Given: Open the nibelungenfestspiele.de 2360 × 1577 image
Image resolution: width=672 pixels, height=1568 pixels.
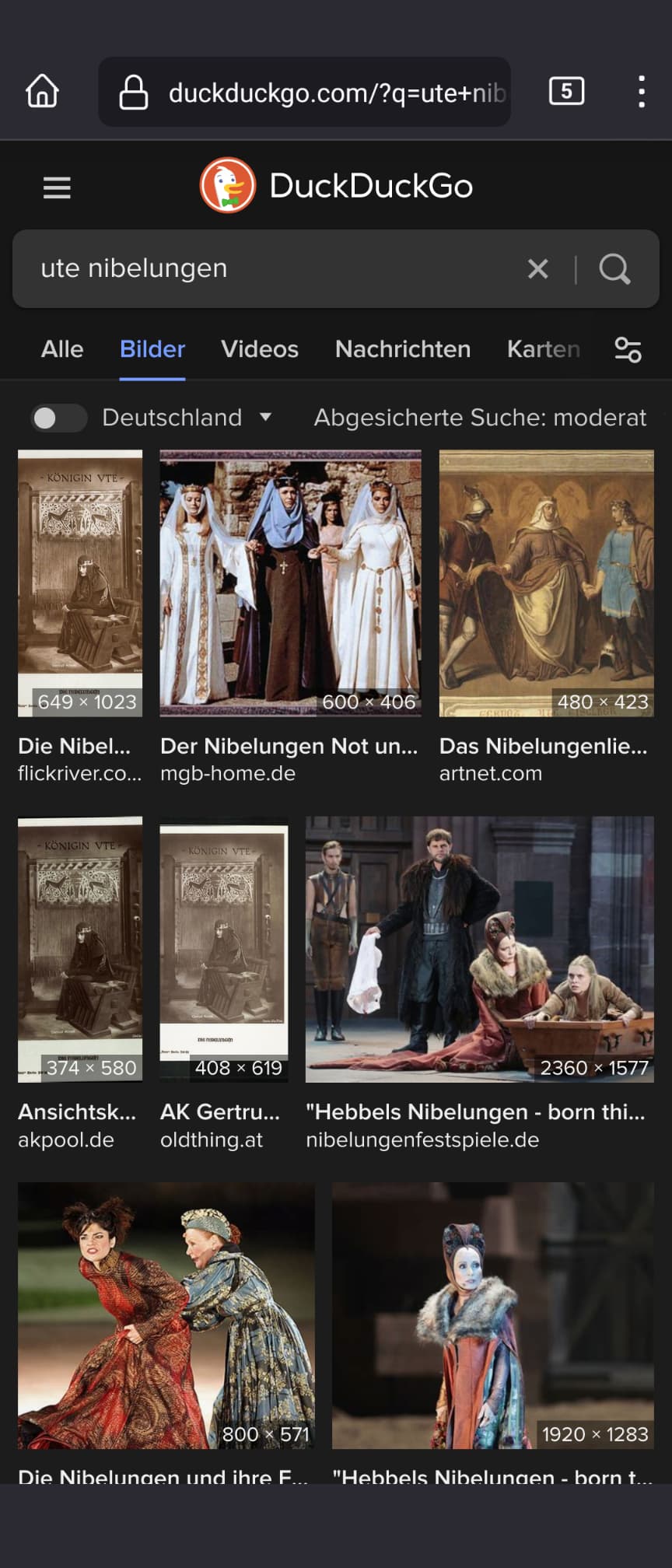Looking at the screenshot, I should [479, 949].
